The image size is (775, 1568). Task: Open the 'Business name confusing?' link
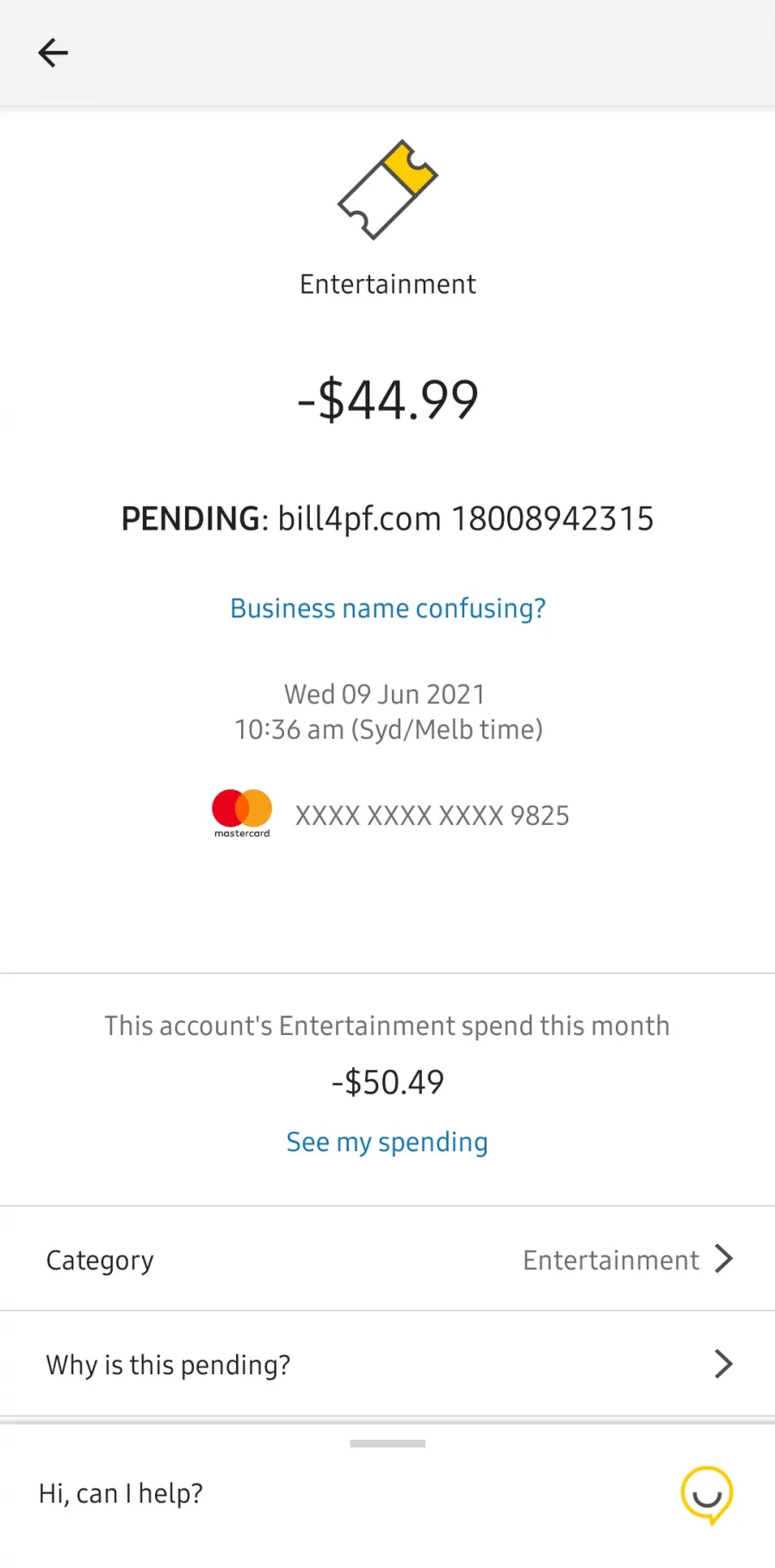(387, 609)
